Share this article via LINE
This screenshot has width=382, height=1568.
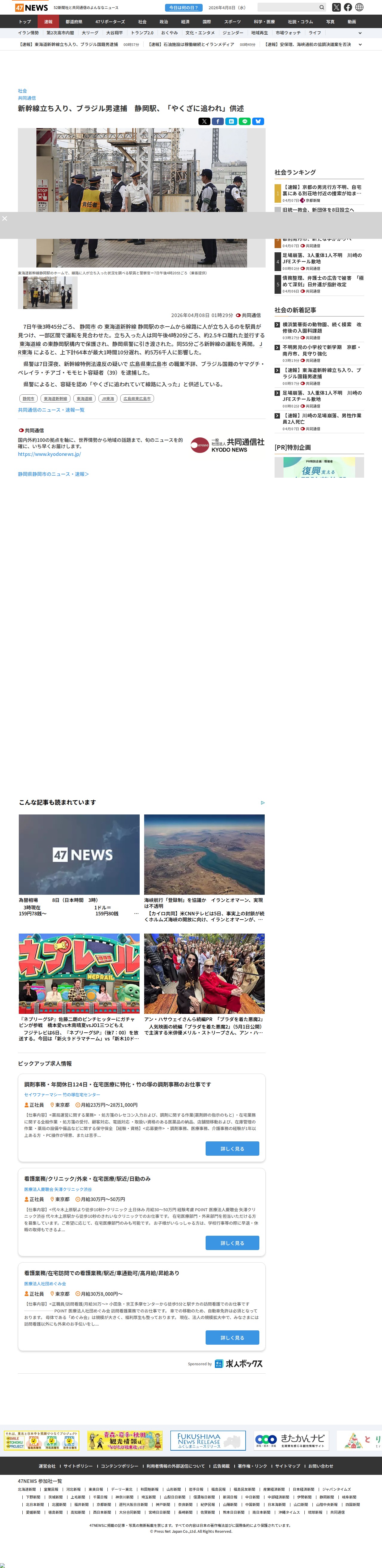[x=244, y=121]
